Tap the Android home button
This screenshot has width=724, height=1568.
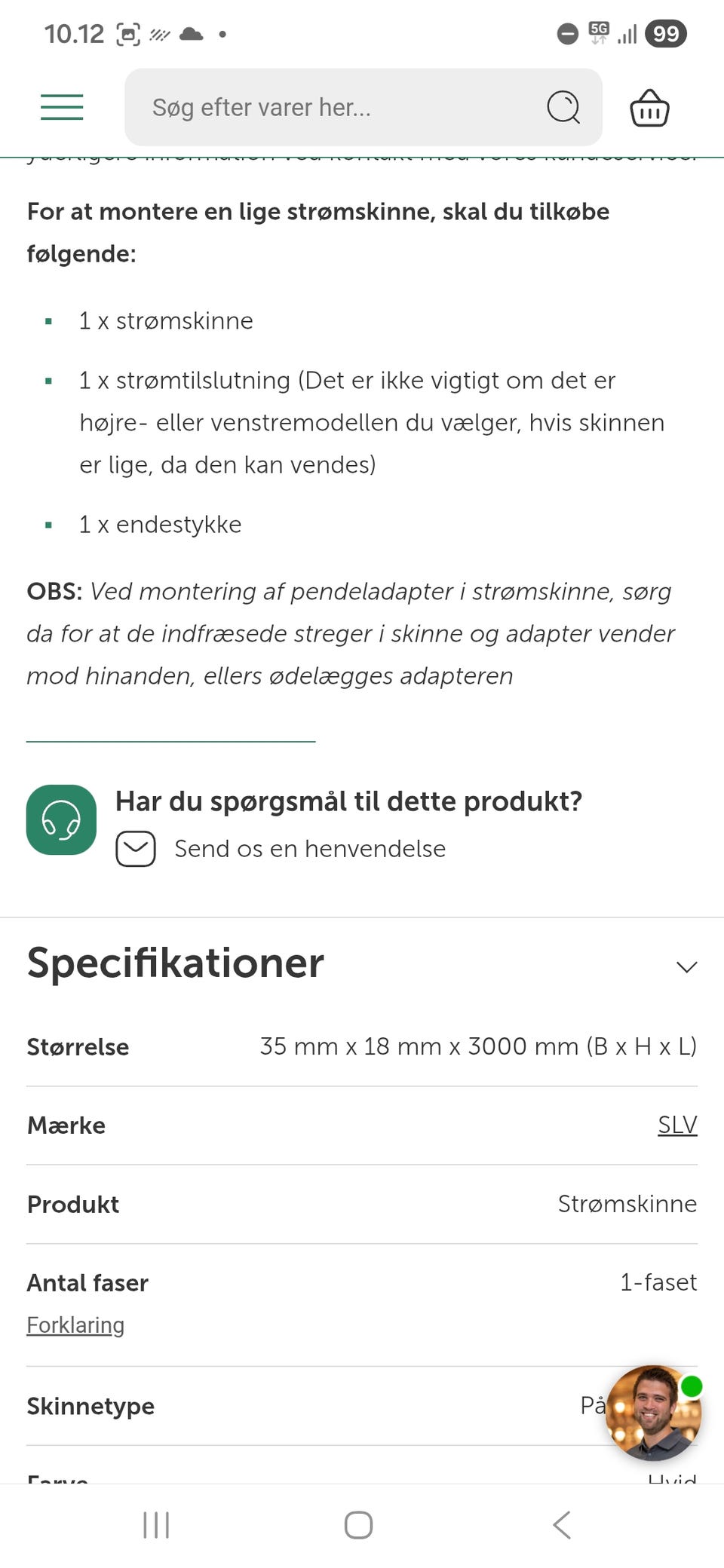(x=359, y=1524)
